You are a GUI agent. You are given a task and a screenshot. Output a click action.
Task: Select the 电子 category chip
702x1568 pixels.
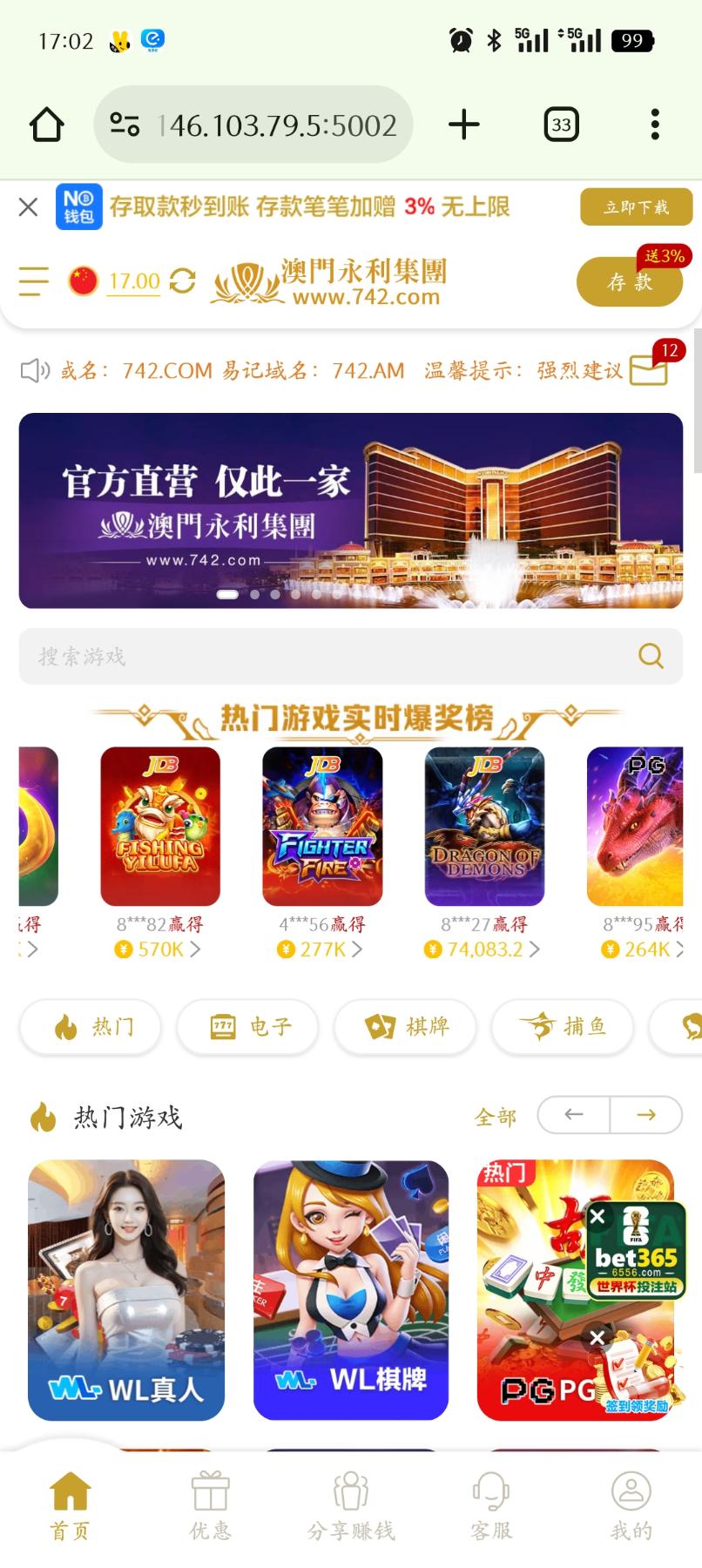248,1027
